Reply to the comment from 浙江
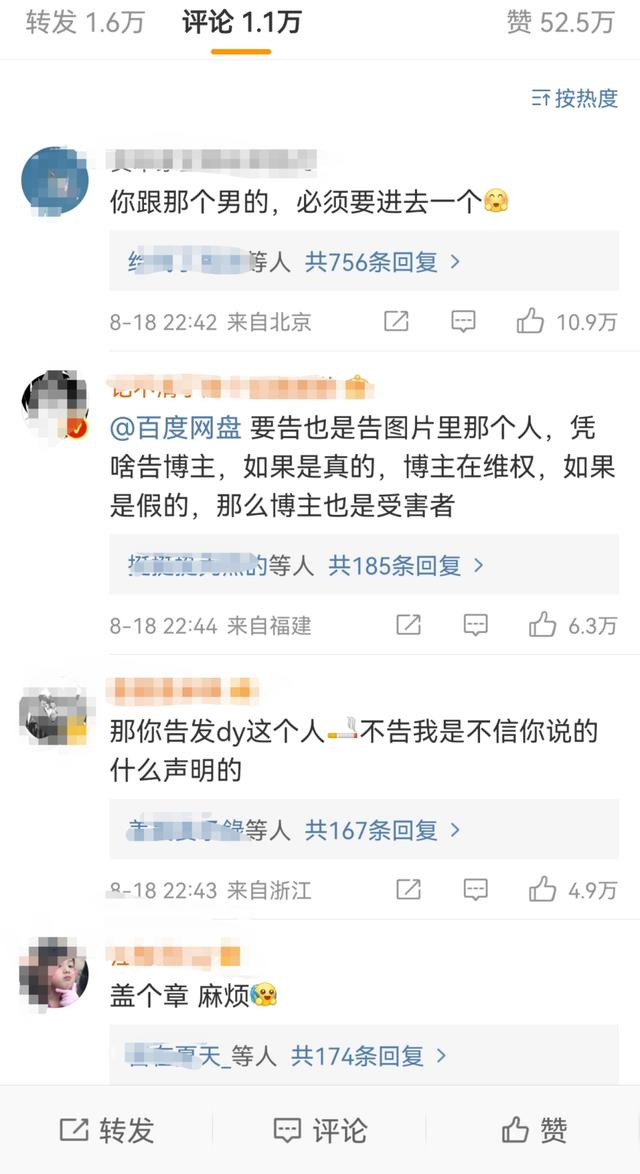 click(x=475, y=889)
